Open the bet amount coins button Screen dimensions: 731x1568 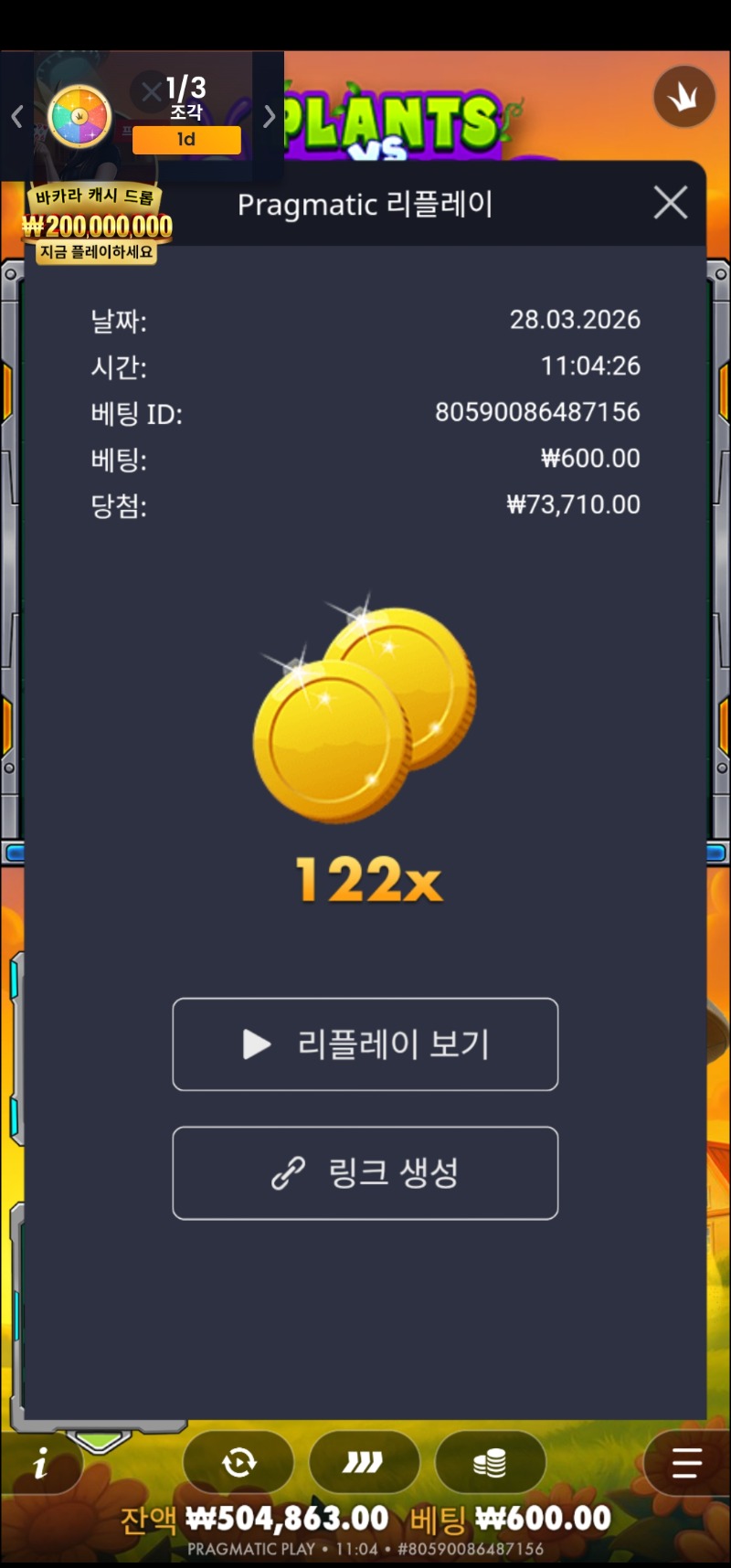click(x=490, y=1463)
